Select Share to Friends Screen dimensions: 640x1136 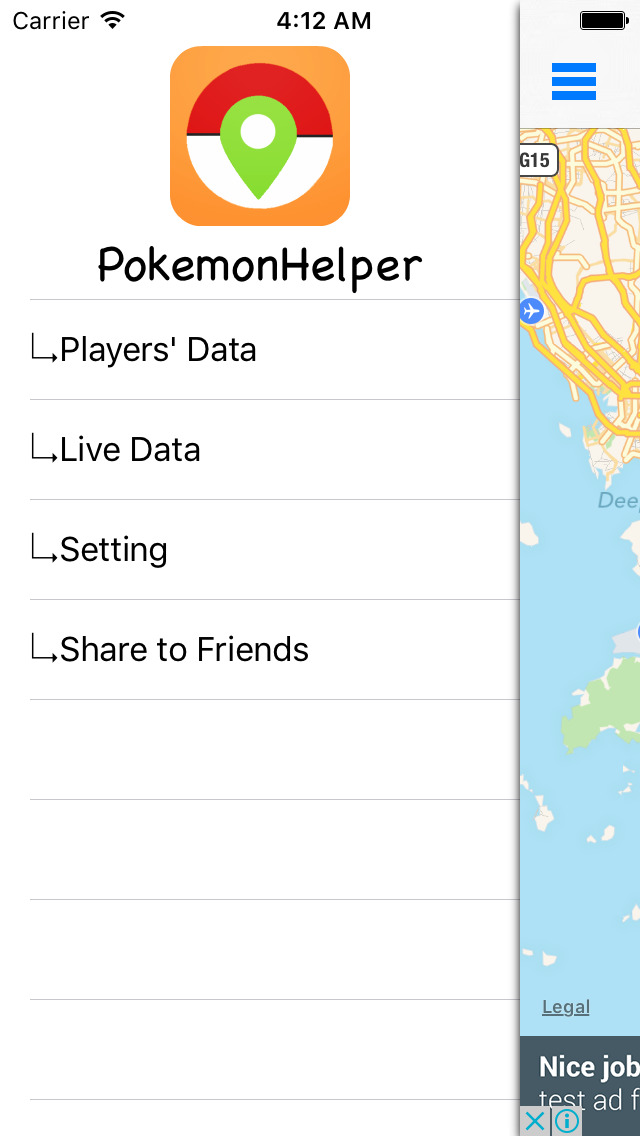tap(274, 650)
